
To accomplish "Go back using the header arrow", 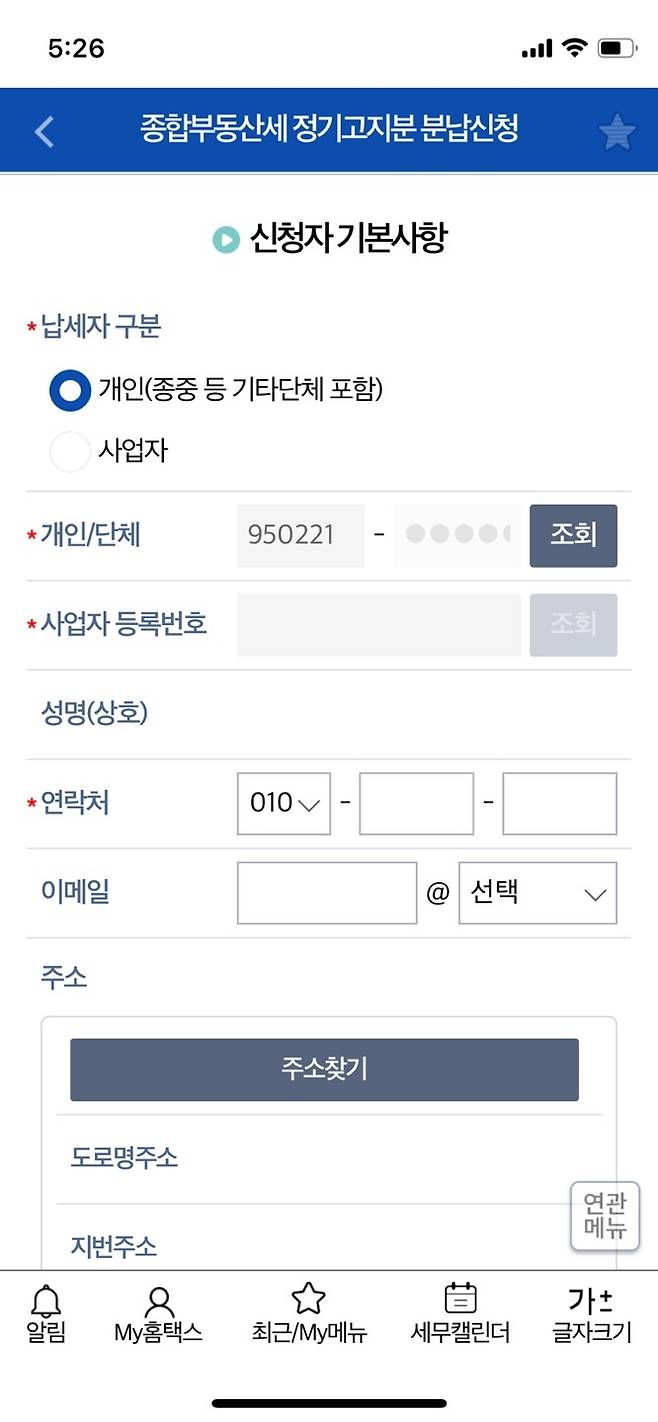I will (x=44, y=131).
